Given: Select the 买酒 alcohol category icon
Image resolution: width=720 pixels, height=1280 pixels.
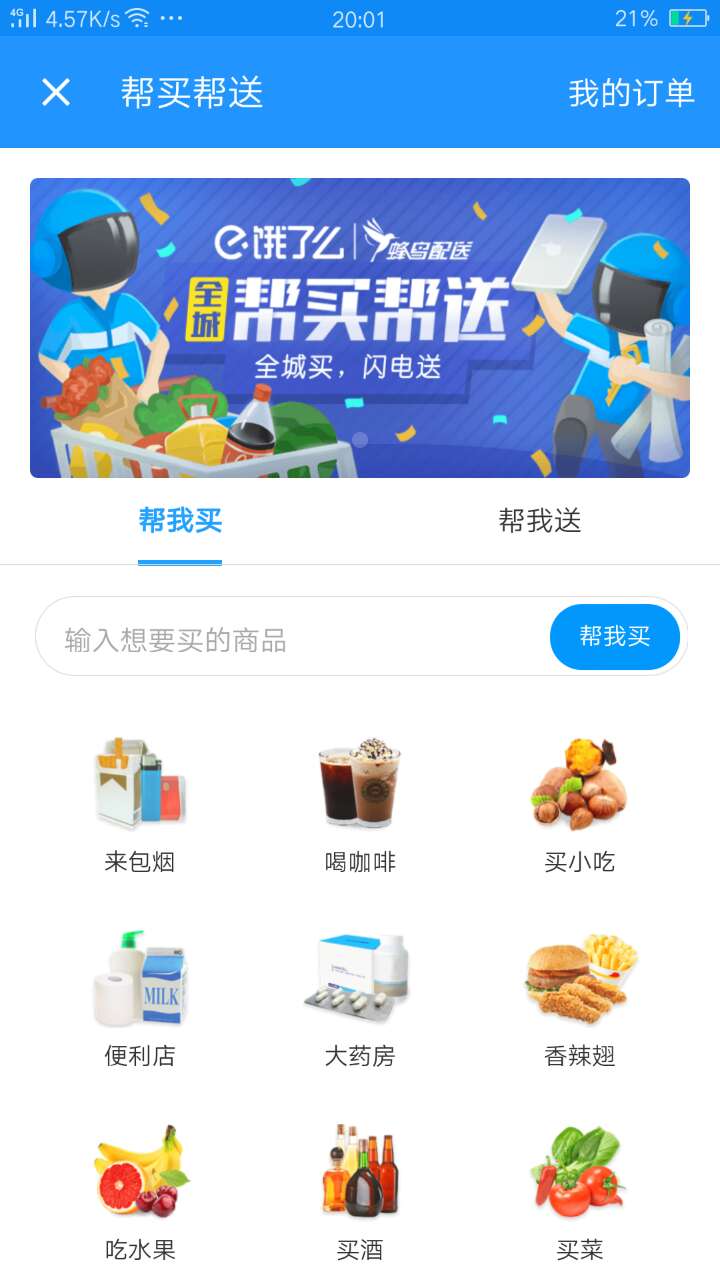Looking at the screenshot, I should (360, 1170).
